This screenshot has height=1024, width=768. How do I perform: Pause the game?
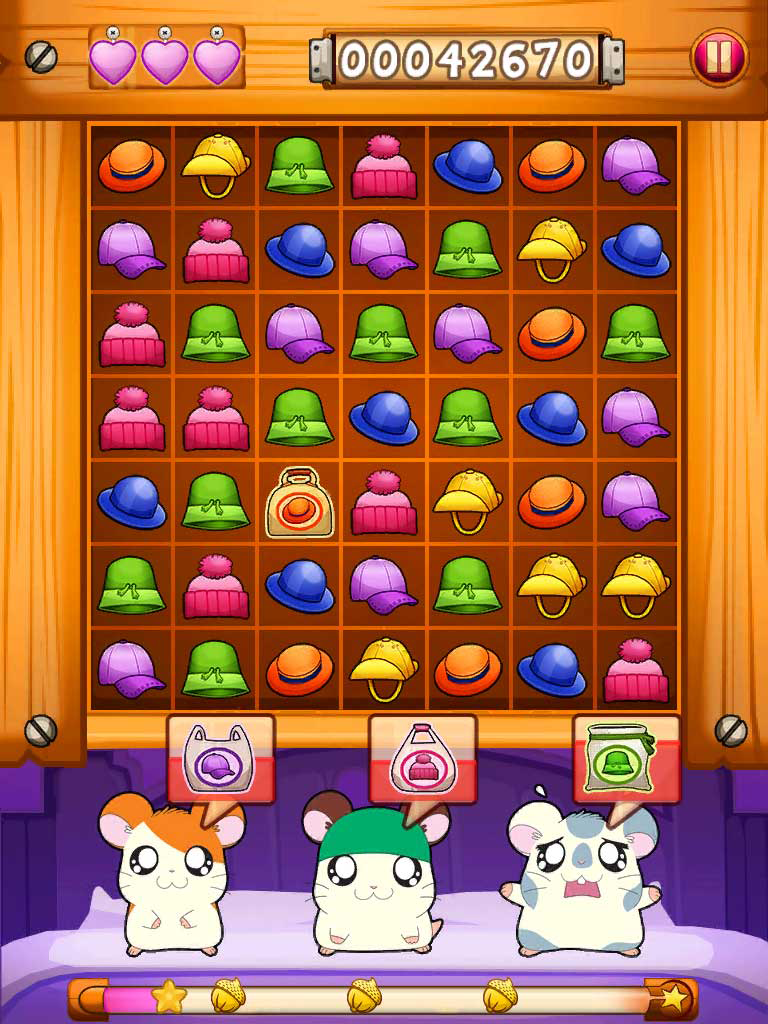click(719, 57)
